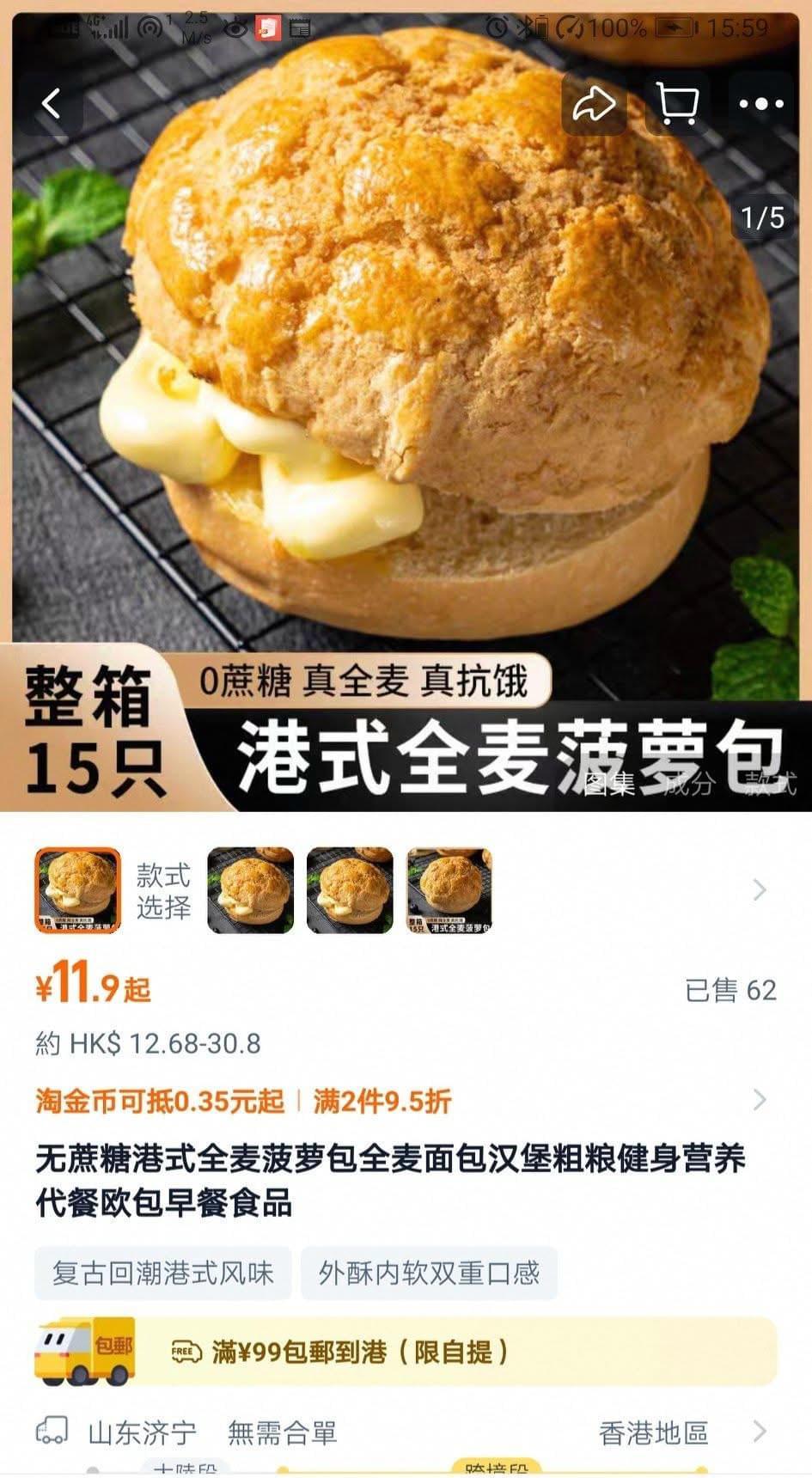812x1478 pixels.
Task: Switch to the 成分 tab
Action: pyautogui.click(x=688, y=783)
